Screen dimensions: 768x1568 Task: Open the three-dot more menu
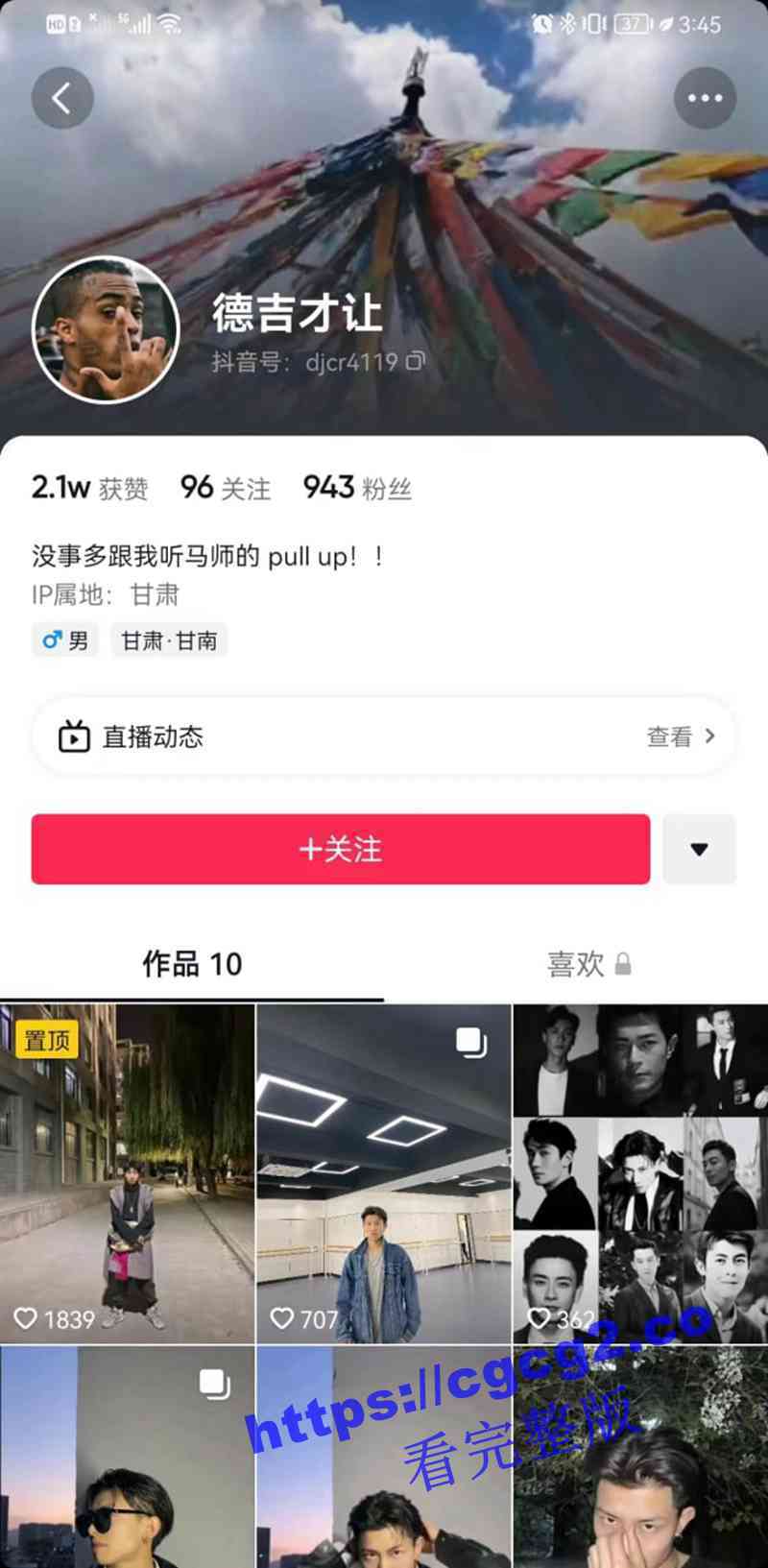point(705,98)
